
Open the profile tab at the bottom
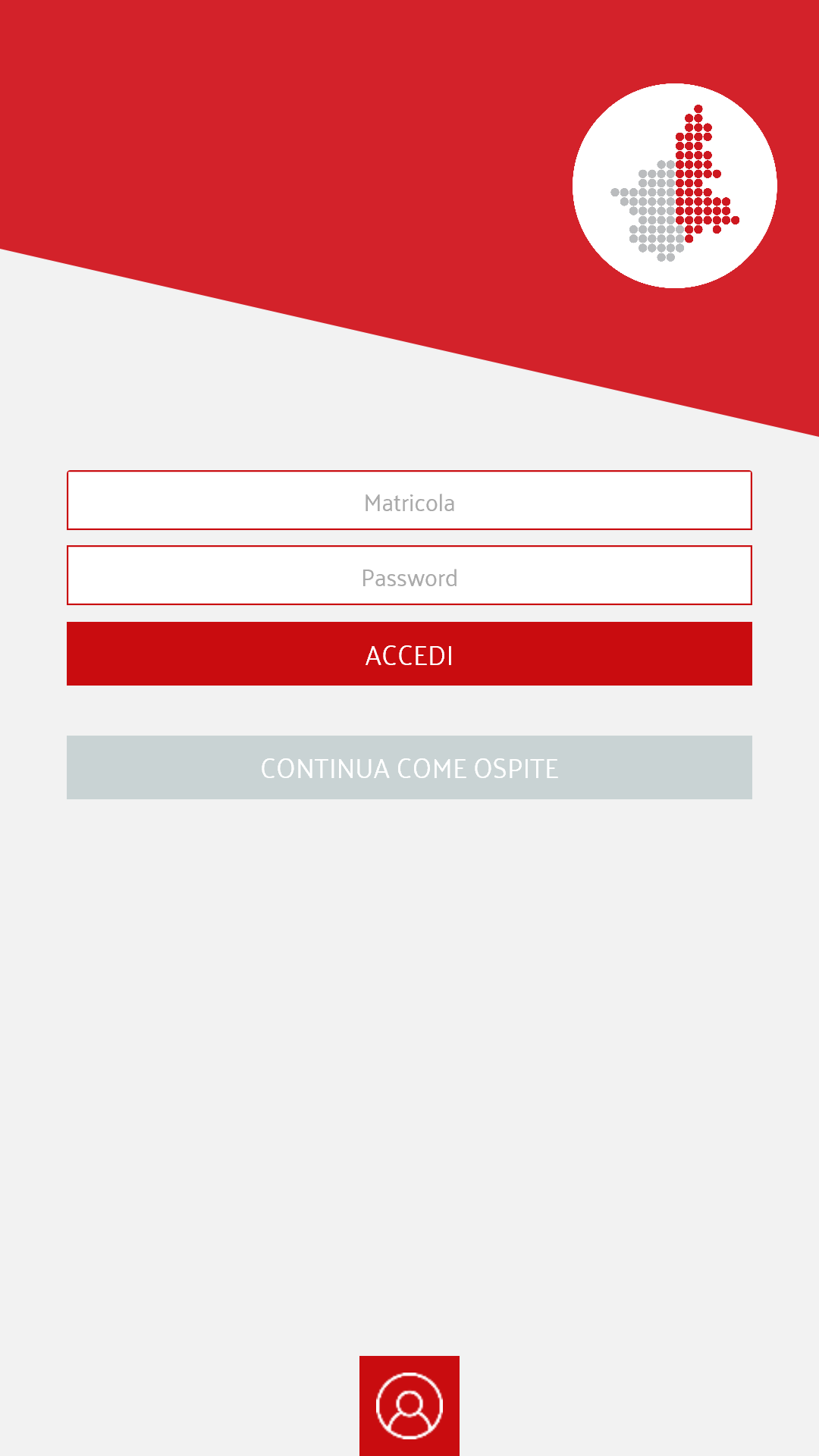409,1405
